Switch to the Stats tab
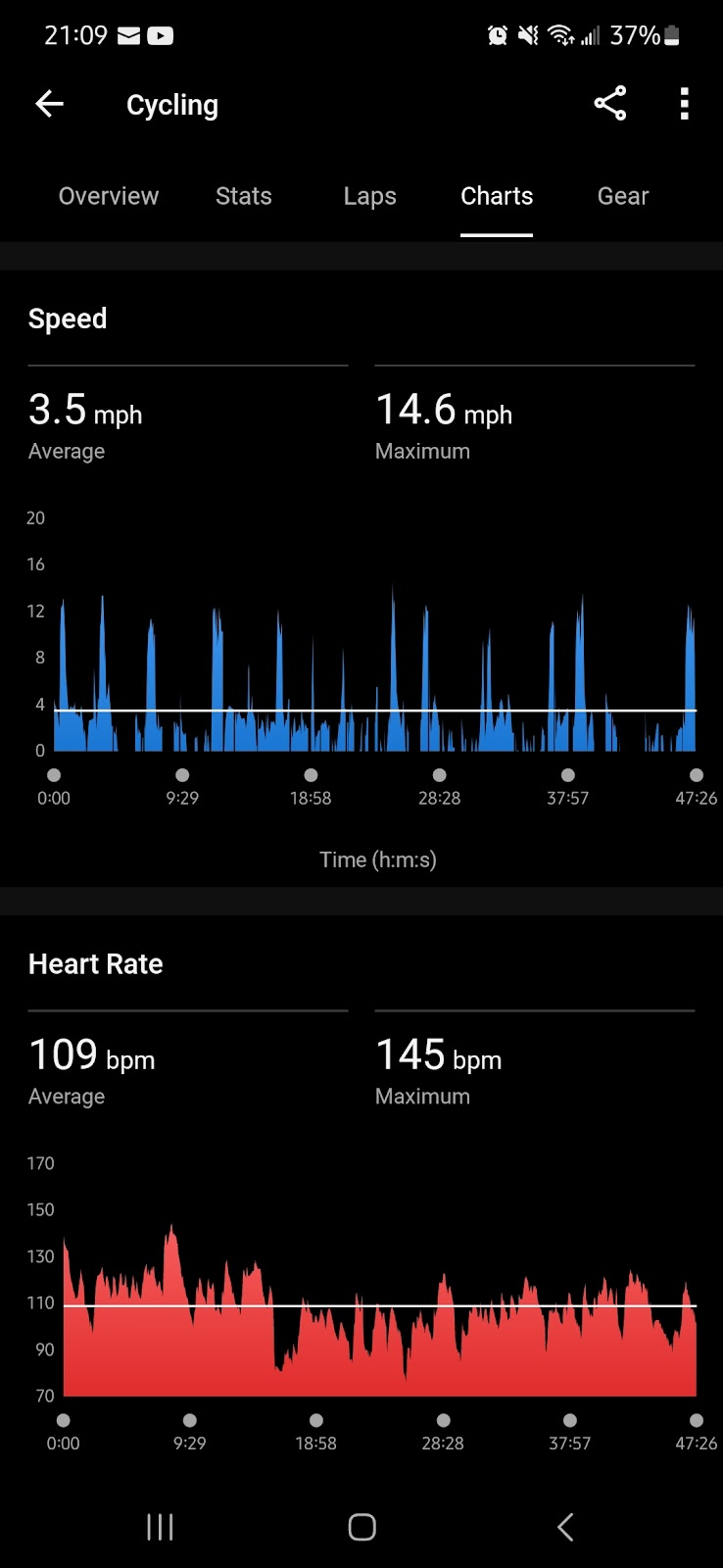This screenshot has width=723, height=1568. click(244, 196)
